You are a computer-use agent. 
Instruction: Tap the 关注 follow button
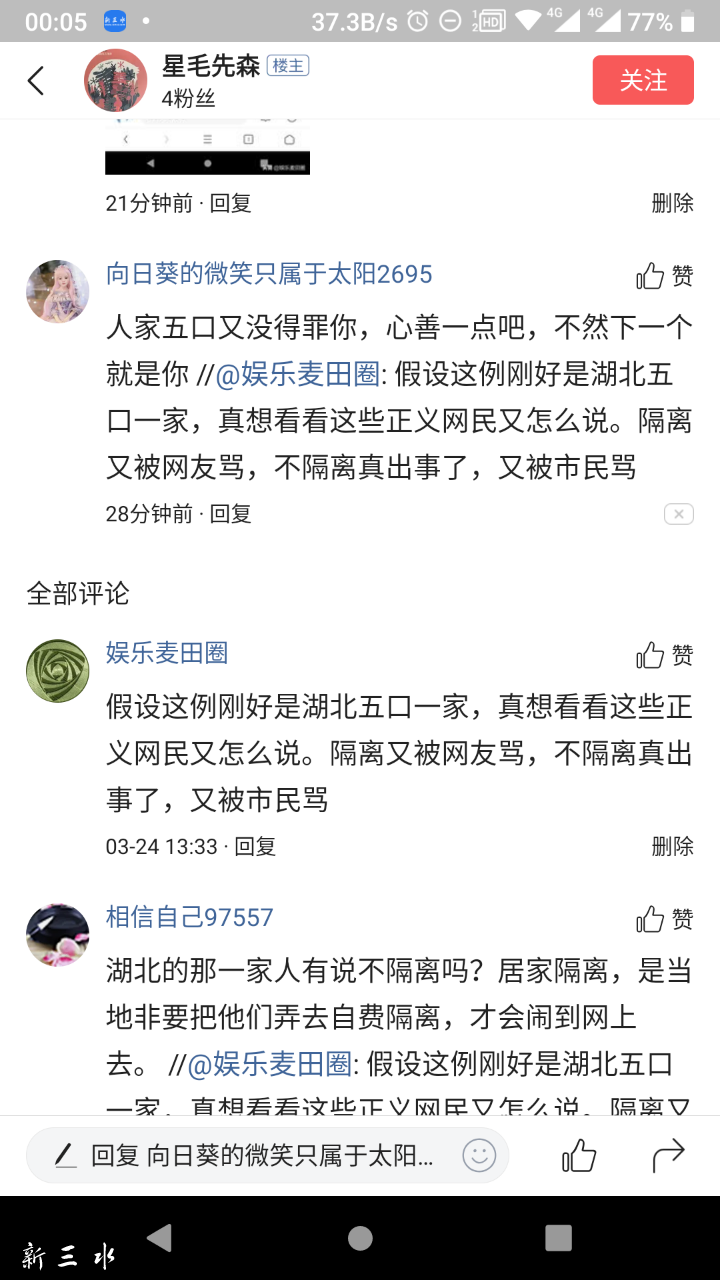tap(643, 81)
